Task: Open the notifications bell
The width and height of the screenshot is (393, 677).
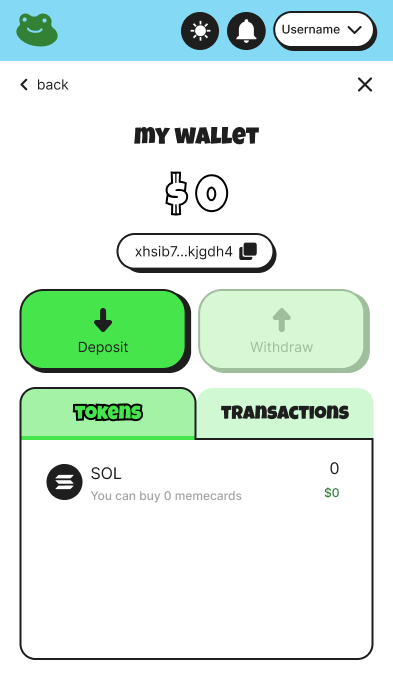Action: pos(246,31)
